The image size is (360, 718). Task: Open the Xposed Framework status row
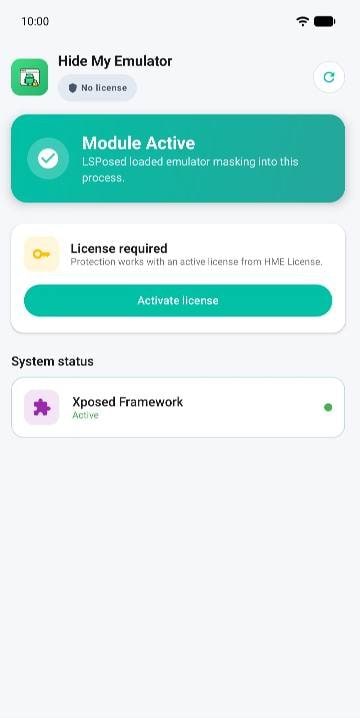click(178, 408)
